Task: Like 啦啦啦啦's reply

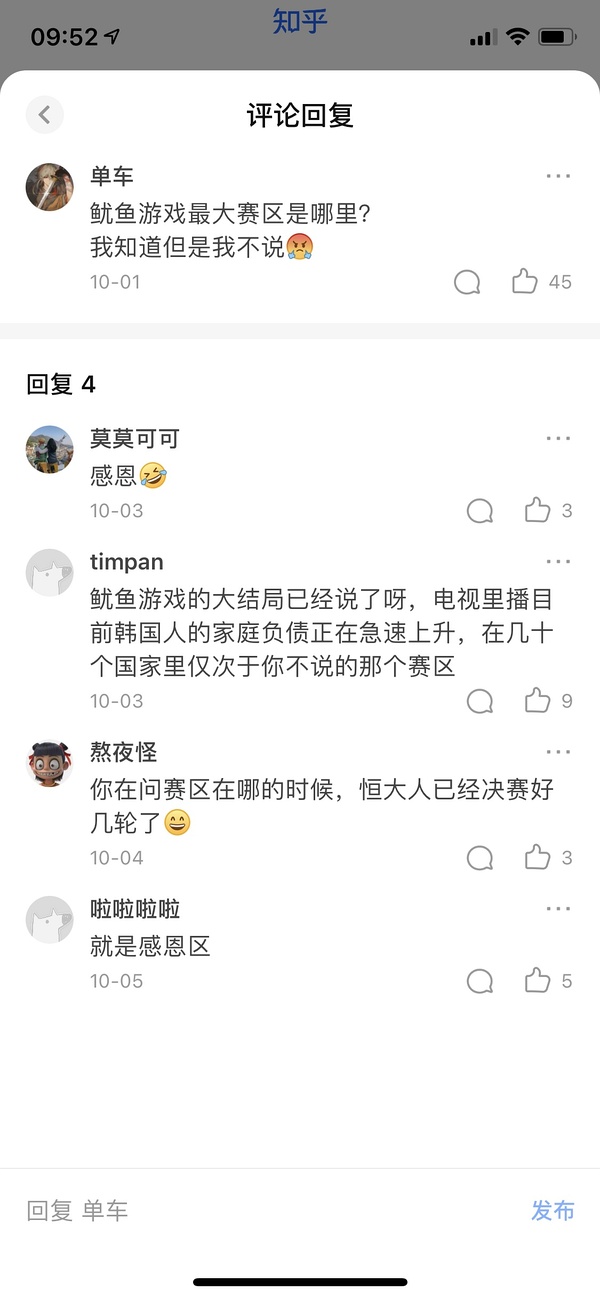Action: [538, 981]
